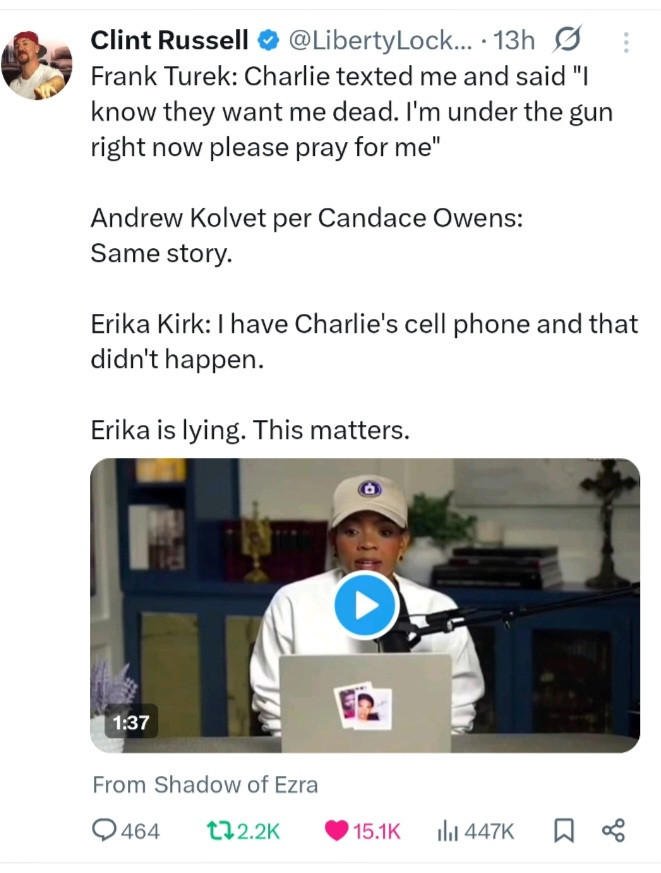Bookmark Clint Russell's tweet
This screenshot has height=873, width=661.
[x=563, y=830]
